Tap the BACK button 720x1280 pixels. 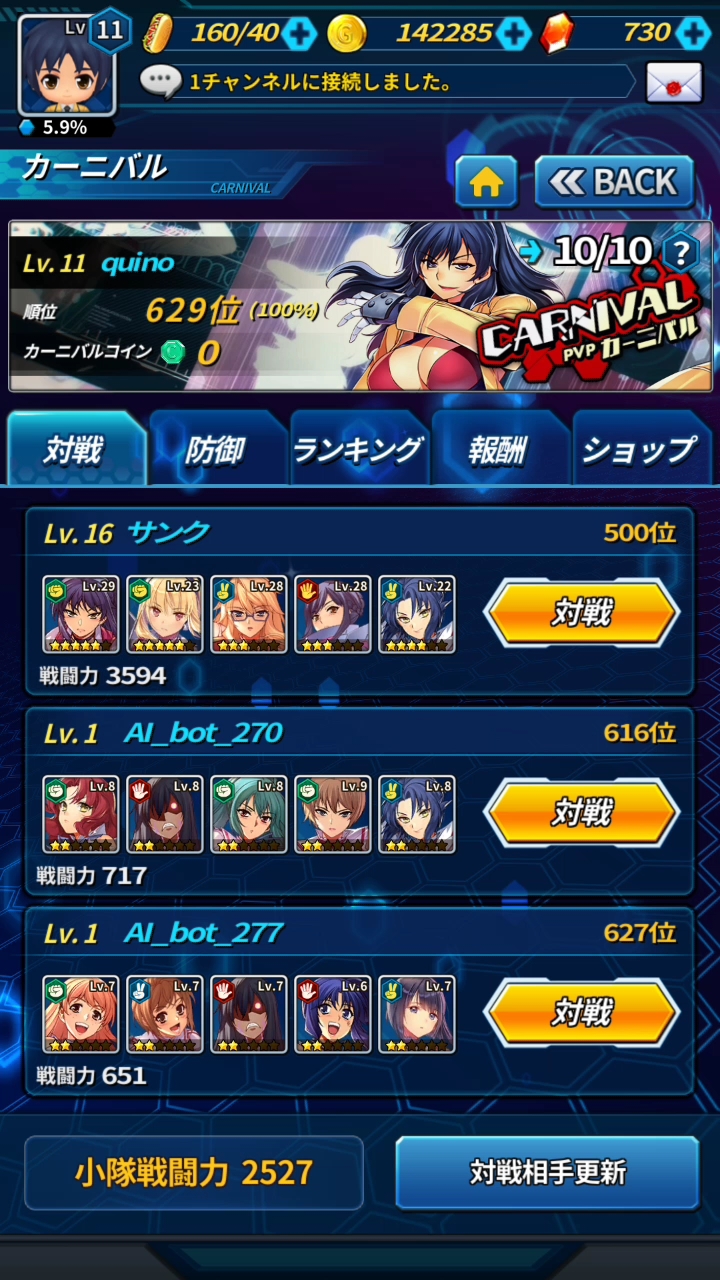pyautogui.click(x=614, y=182)
